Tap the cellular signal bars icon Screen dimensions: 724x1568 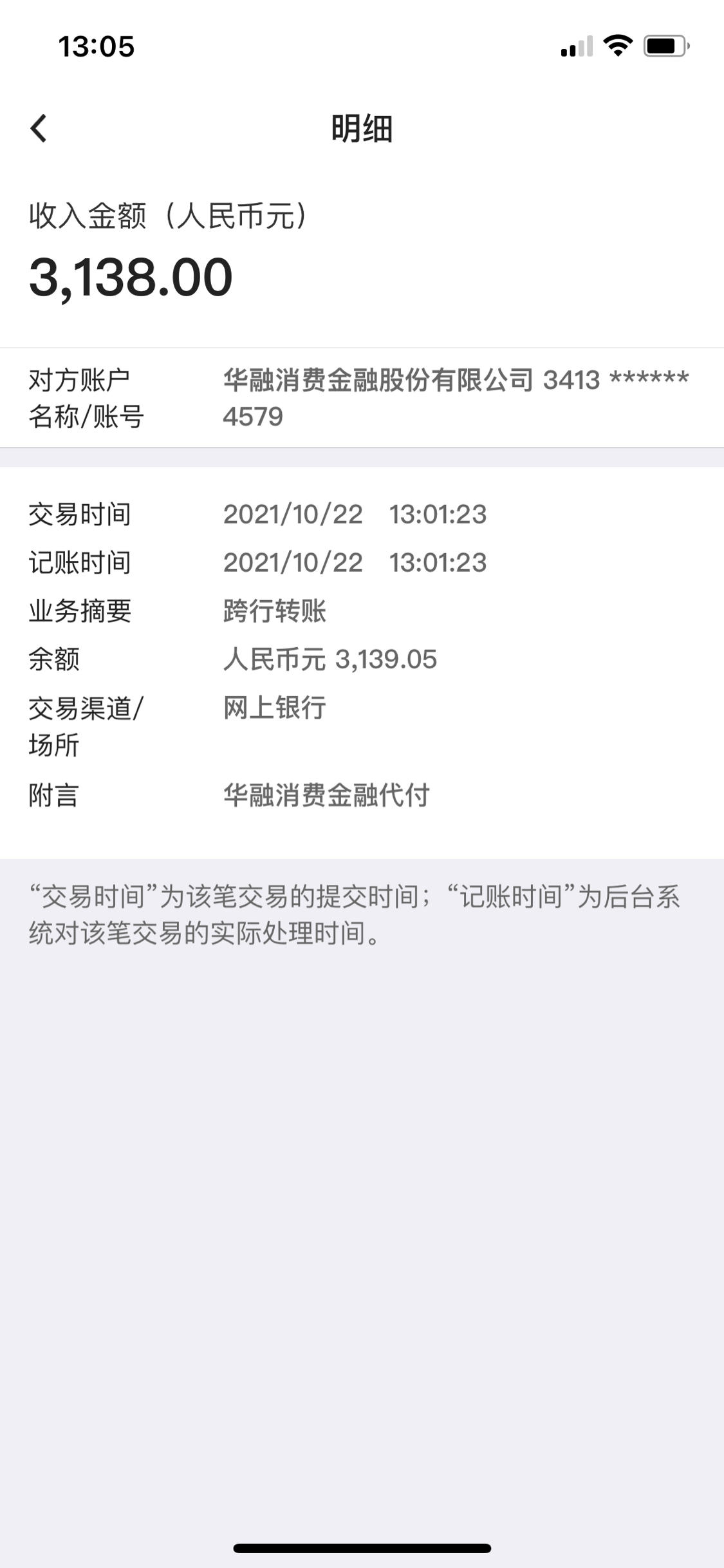[x=578, y=45]
